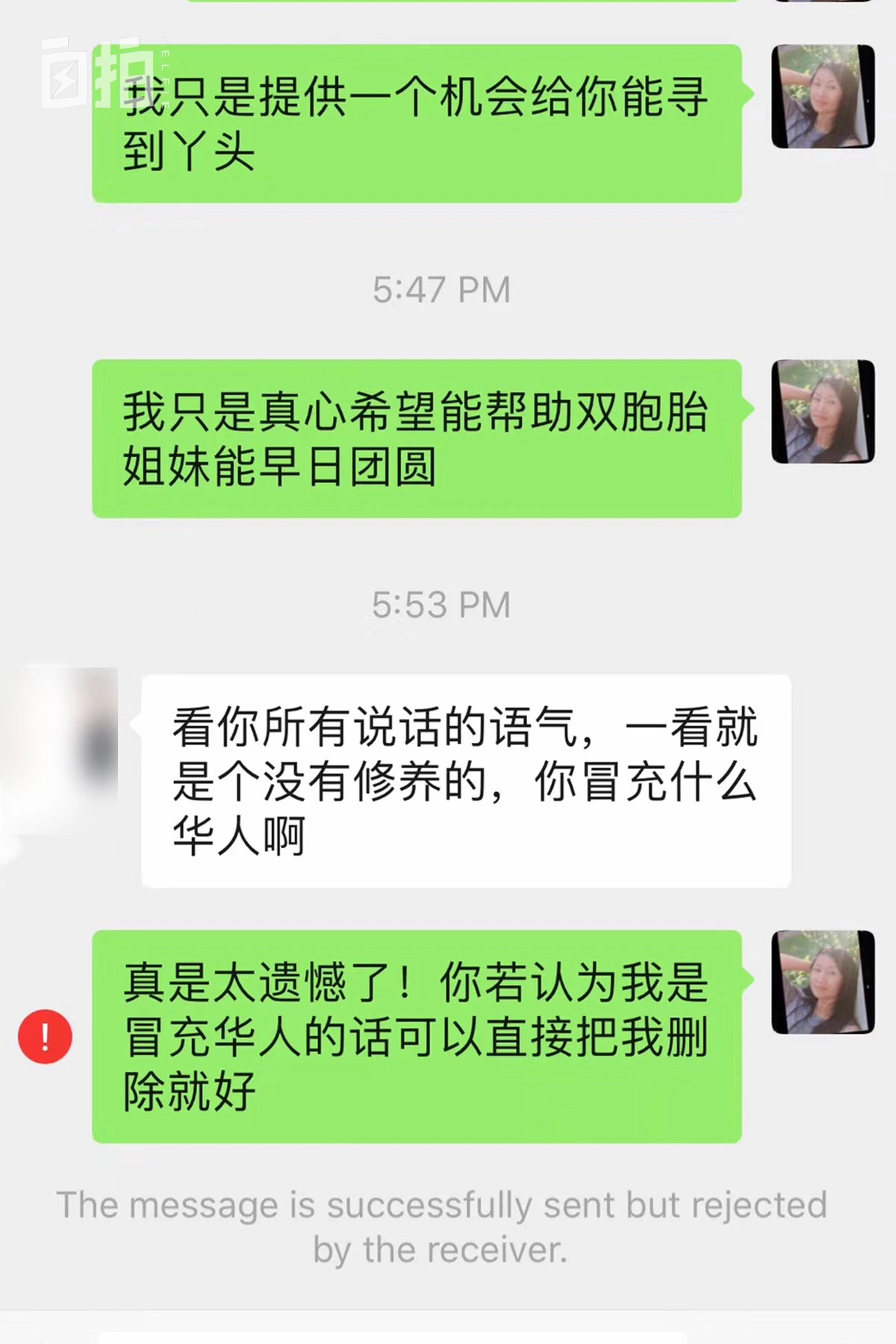
Task: Open sender avatar beside 我只是提供一个机会 message
Action: click(823, 96)
